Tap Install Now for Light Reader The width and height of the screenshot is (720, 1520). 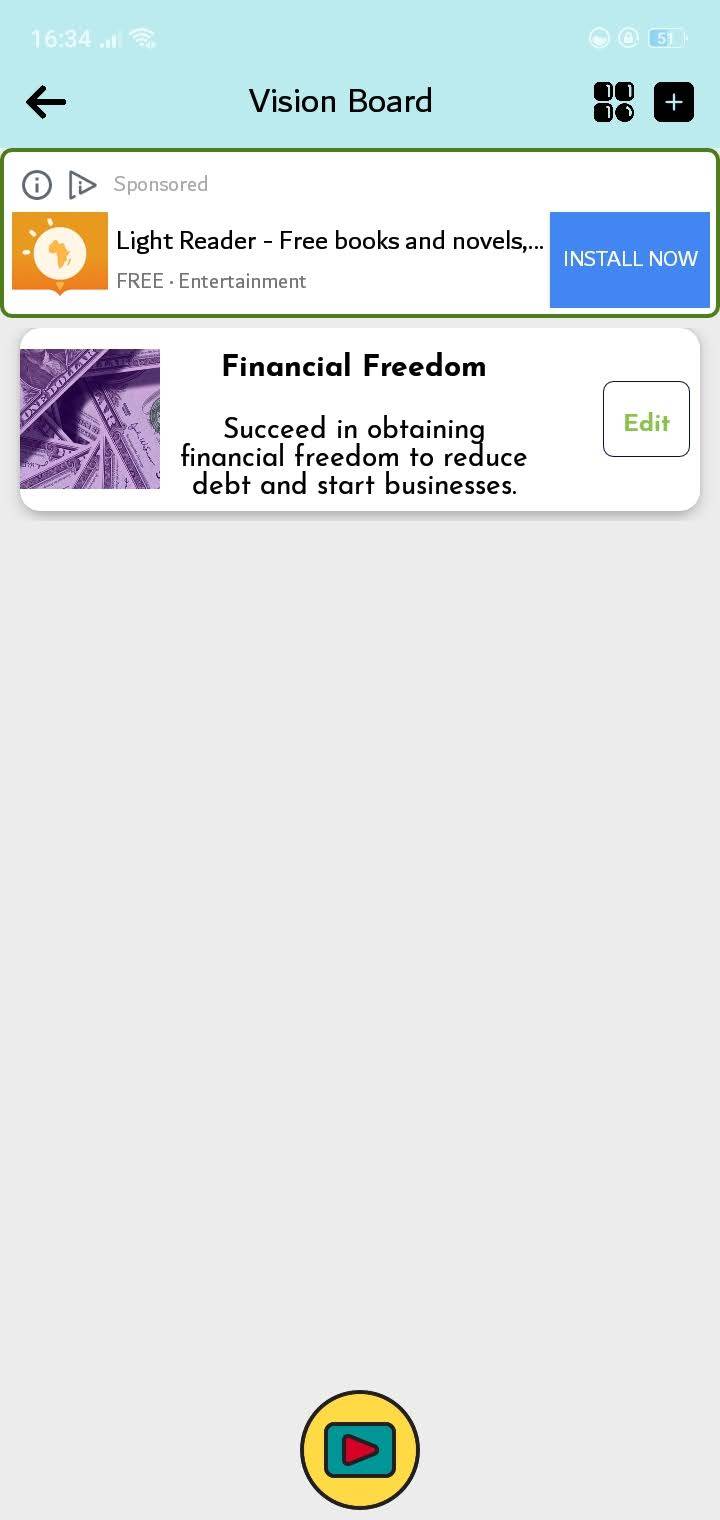coord(629,259)
